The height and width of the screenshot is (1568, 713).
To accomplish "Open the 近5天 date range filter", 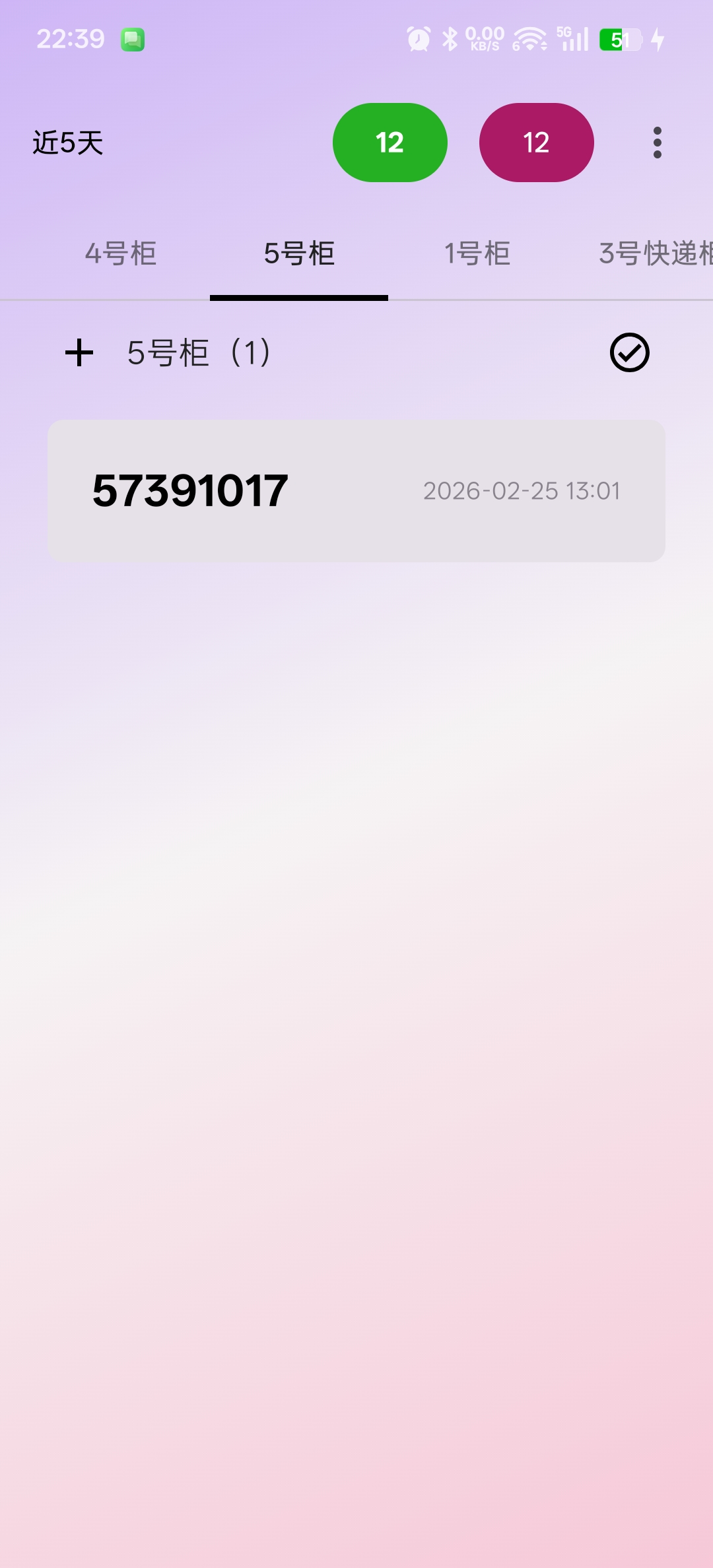I will pyautogui.click(x=68, y=143).
